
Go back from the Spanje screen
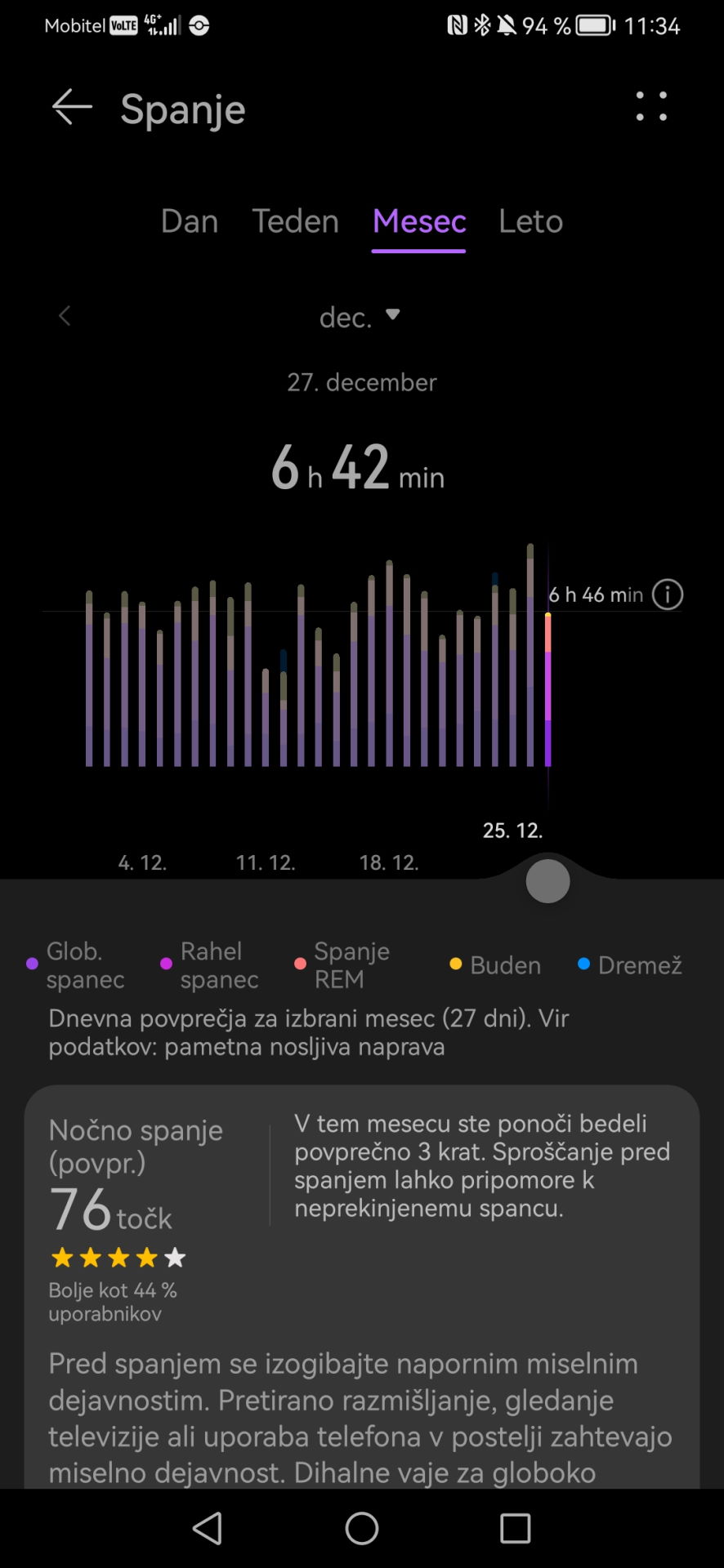tap(72, 108)
